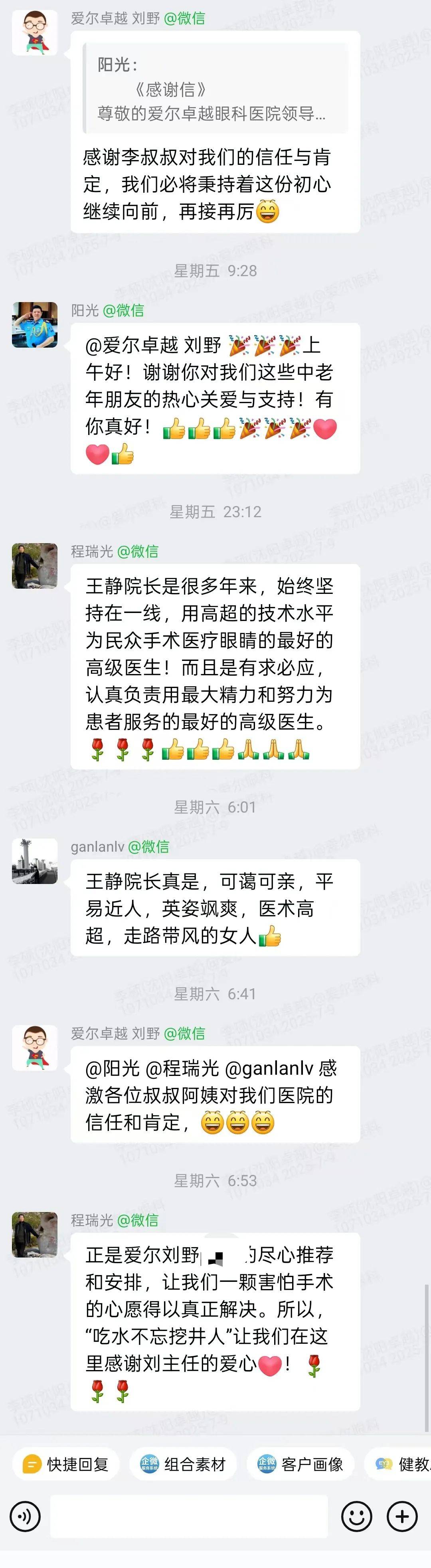Open ganlanlv's profile avatar
Viewport: 431px width, 1568px height.
[x=35, y=861]
